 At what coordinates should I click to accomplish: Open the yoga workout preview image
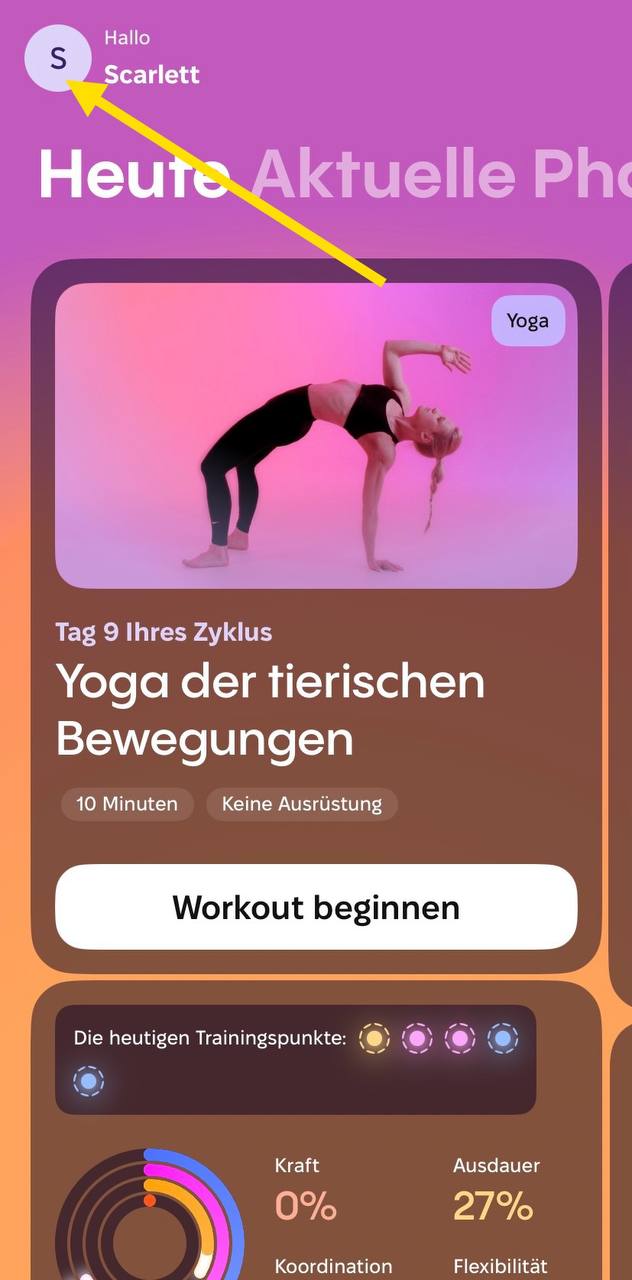pos(316,435)
